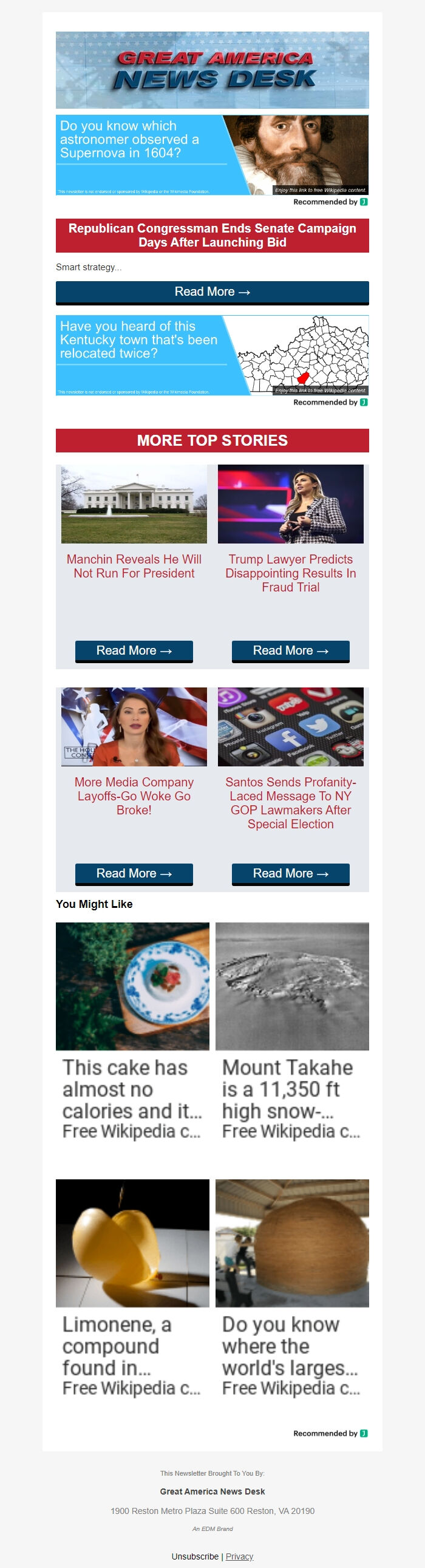Open Trump Lawyer Predicts Disappointing Results story

coord(290,573)
